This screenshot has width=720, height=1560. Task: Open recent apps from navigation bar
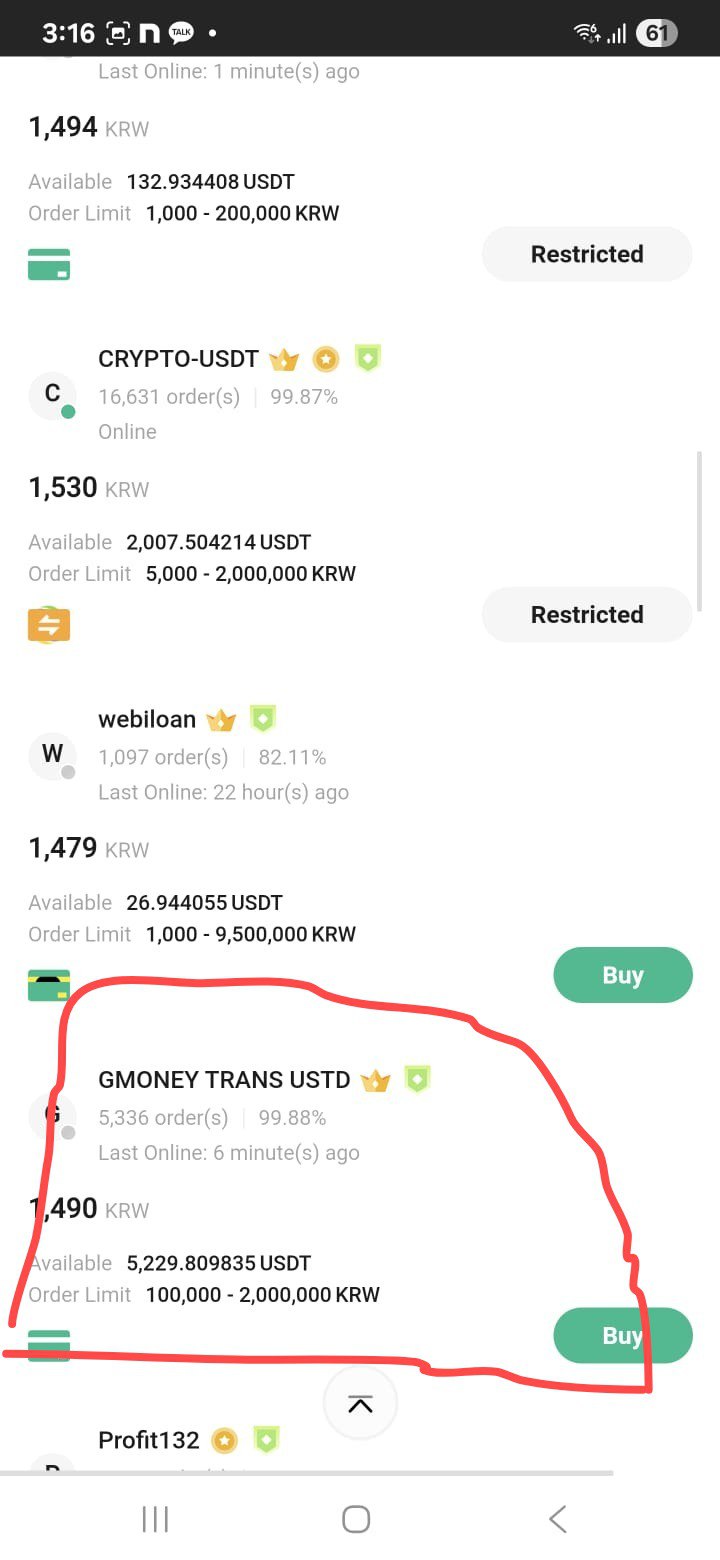pyautogui.click(x=155, y=1519)
